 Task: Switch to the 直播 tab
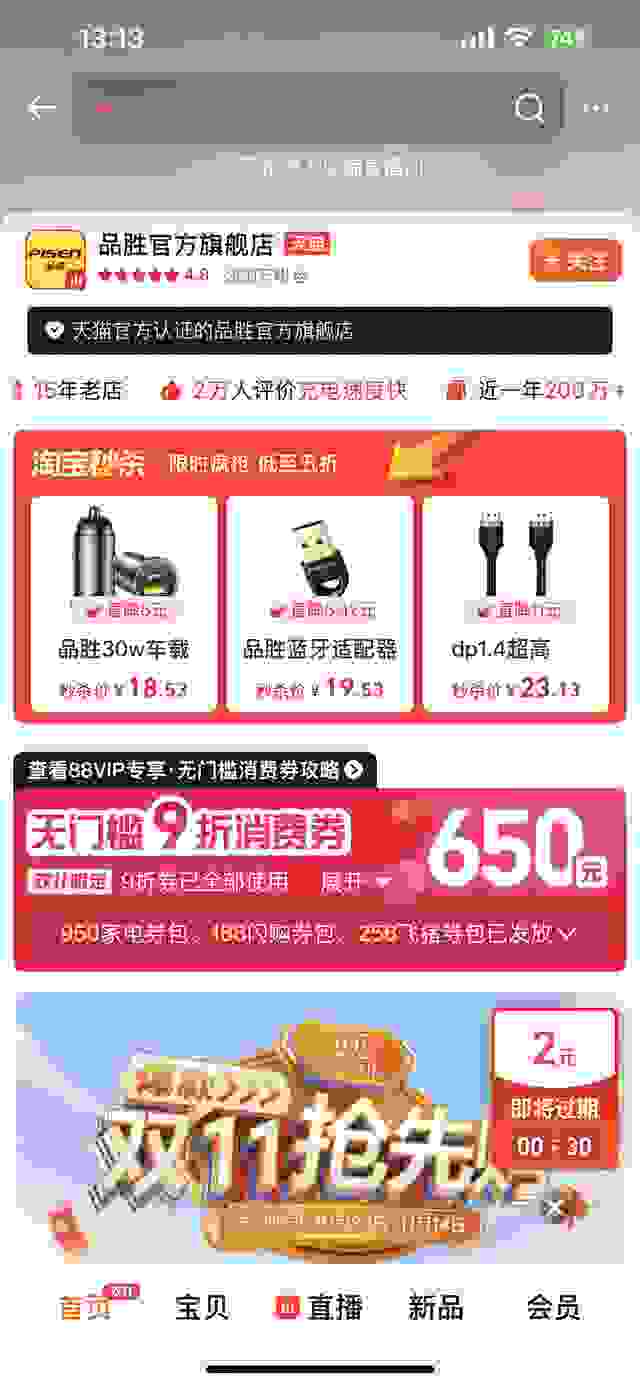pyautogui.click(x=319, y=1307)
